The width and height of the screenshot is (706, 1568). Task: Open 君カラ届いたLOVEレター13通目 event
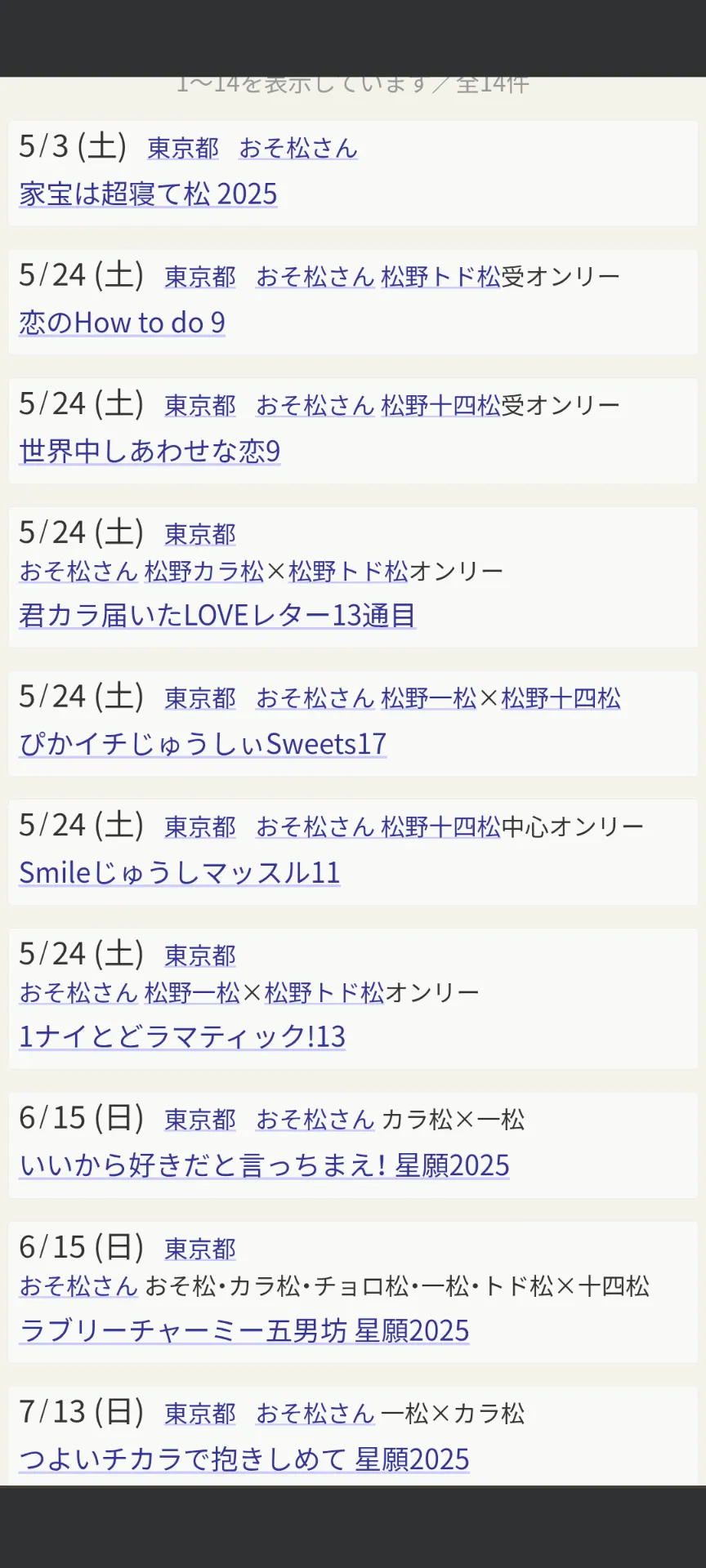217,615
